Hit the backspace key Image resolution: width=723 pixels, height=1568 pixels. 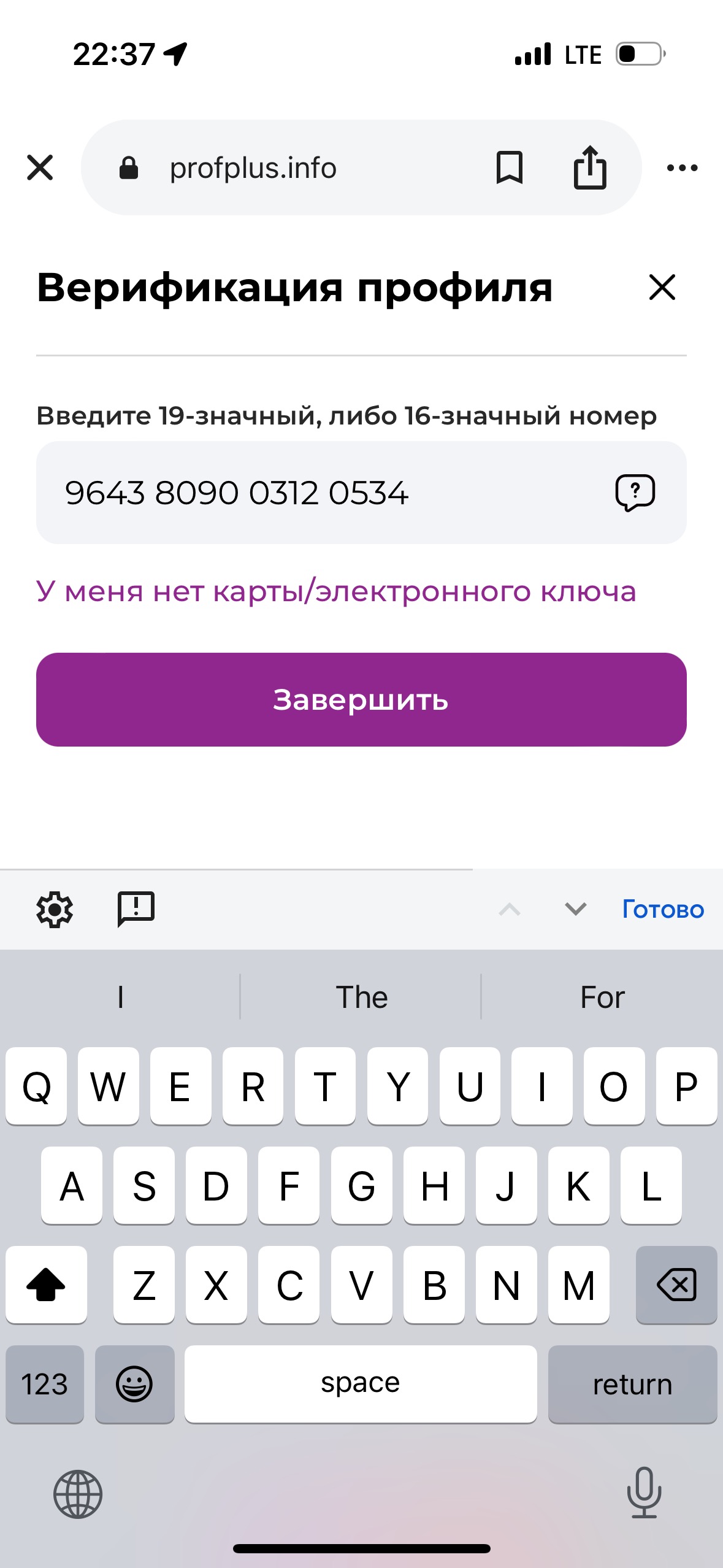(676, 1285)
